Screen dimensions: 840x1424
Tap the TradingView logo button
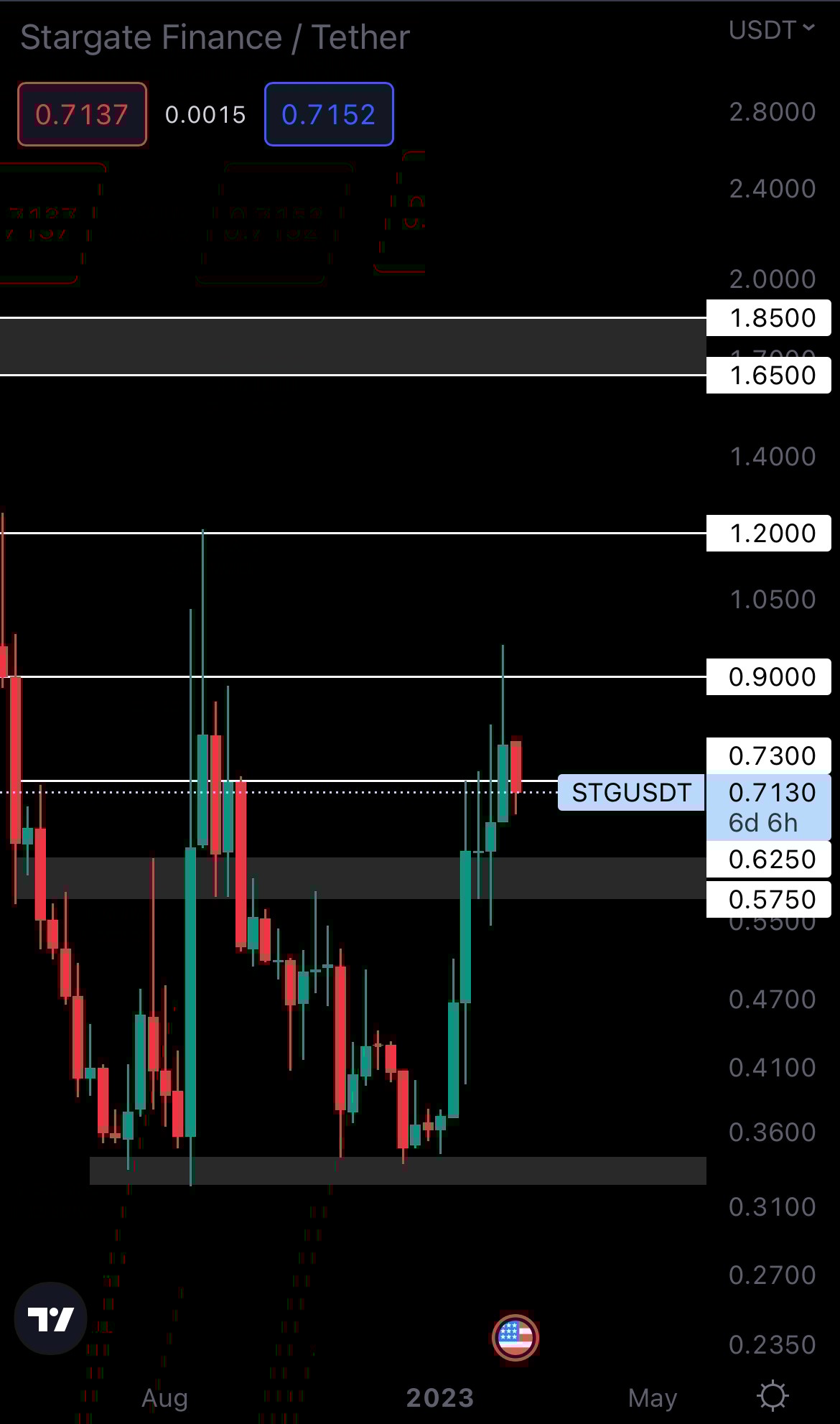[x=50, y=1318]
